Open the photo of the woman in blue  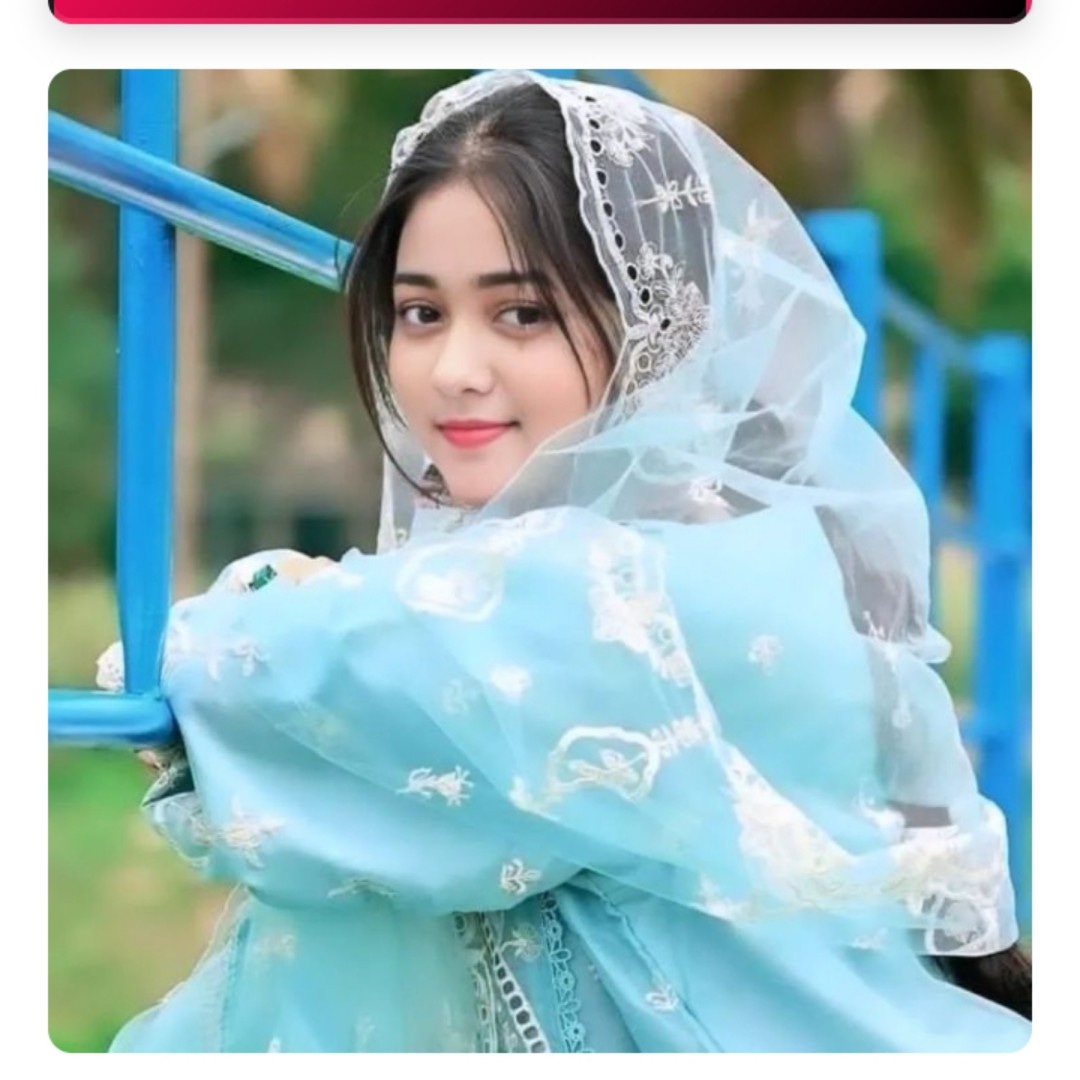pos(540,560)
